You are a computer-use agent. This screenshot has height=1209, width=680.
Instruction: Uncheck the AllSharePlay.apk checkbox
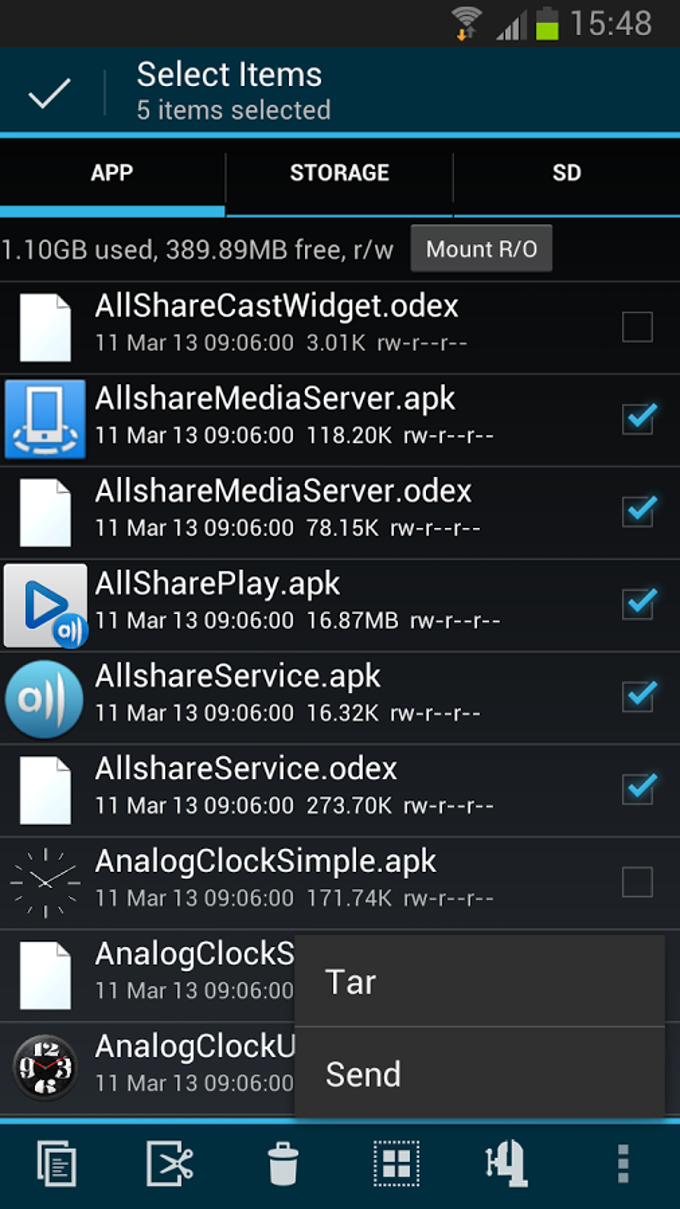pyautogui.click(x=638, y=603)
